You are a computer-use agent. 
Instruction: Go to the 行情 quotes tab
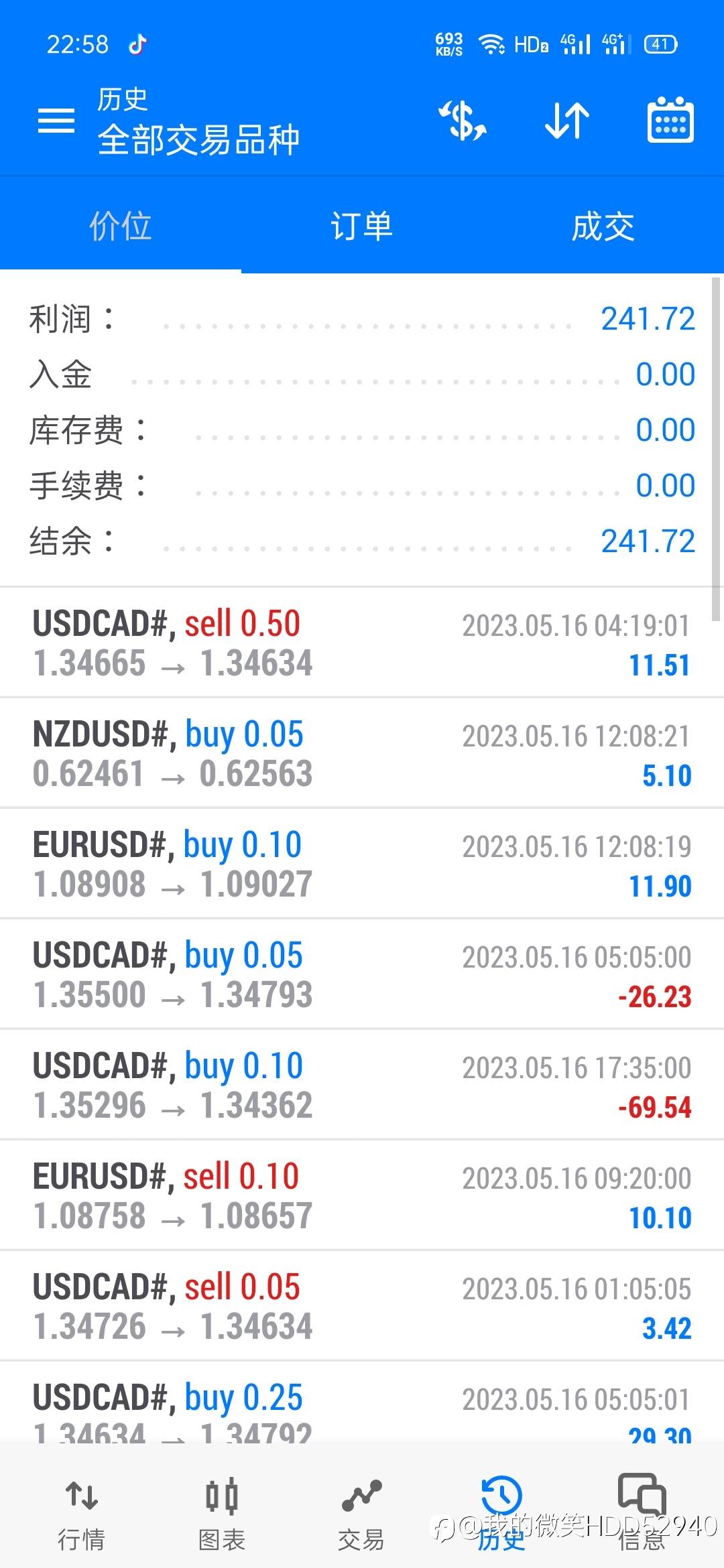[x=82, y=1512]
